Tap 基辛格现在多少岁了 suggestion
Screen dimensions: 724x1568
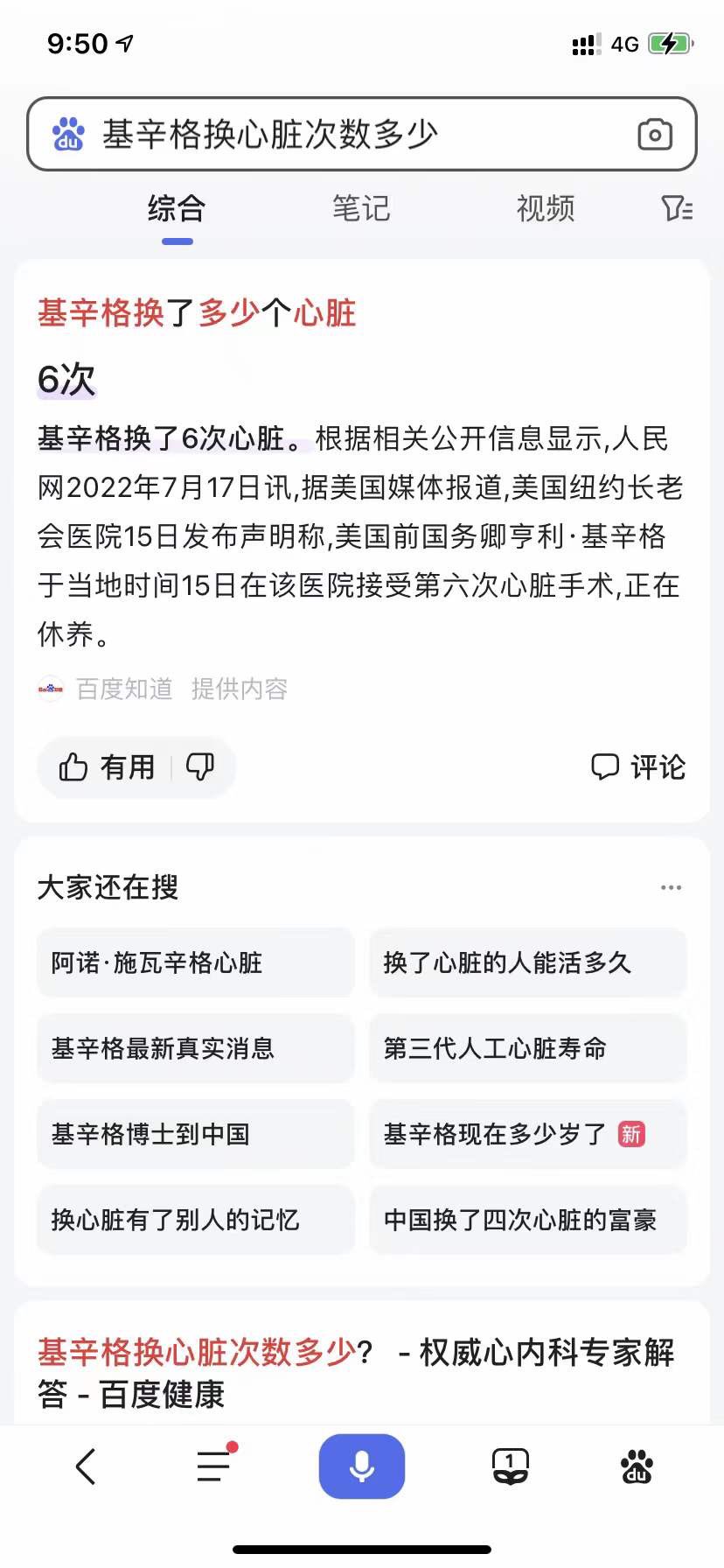(528, 1134)
